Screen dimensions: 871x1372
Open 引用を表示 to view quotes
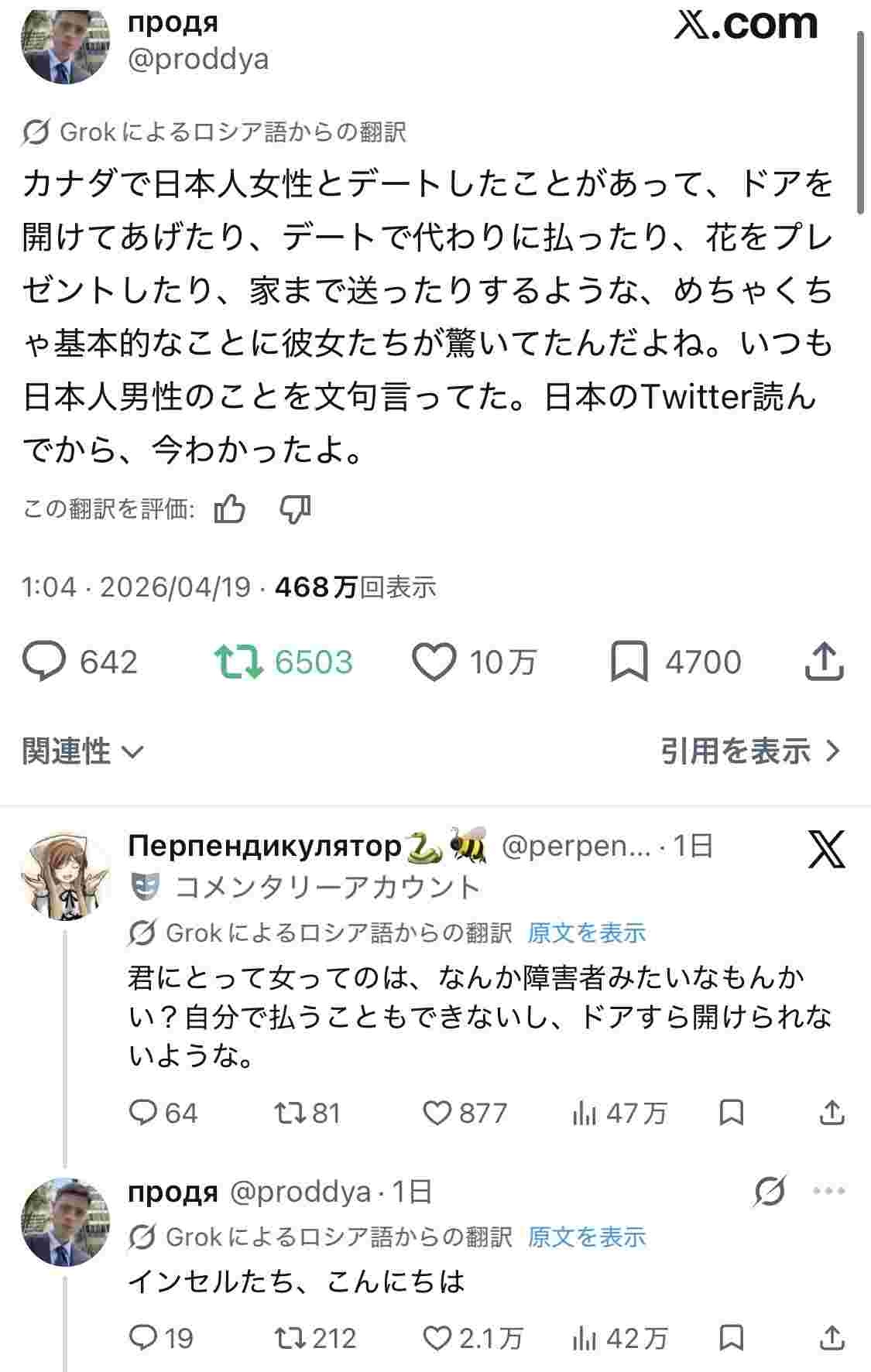coord(749,751)
